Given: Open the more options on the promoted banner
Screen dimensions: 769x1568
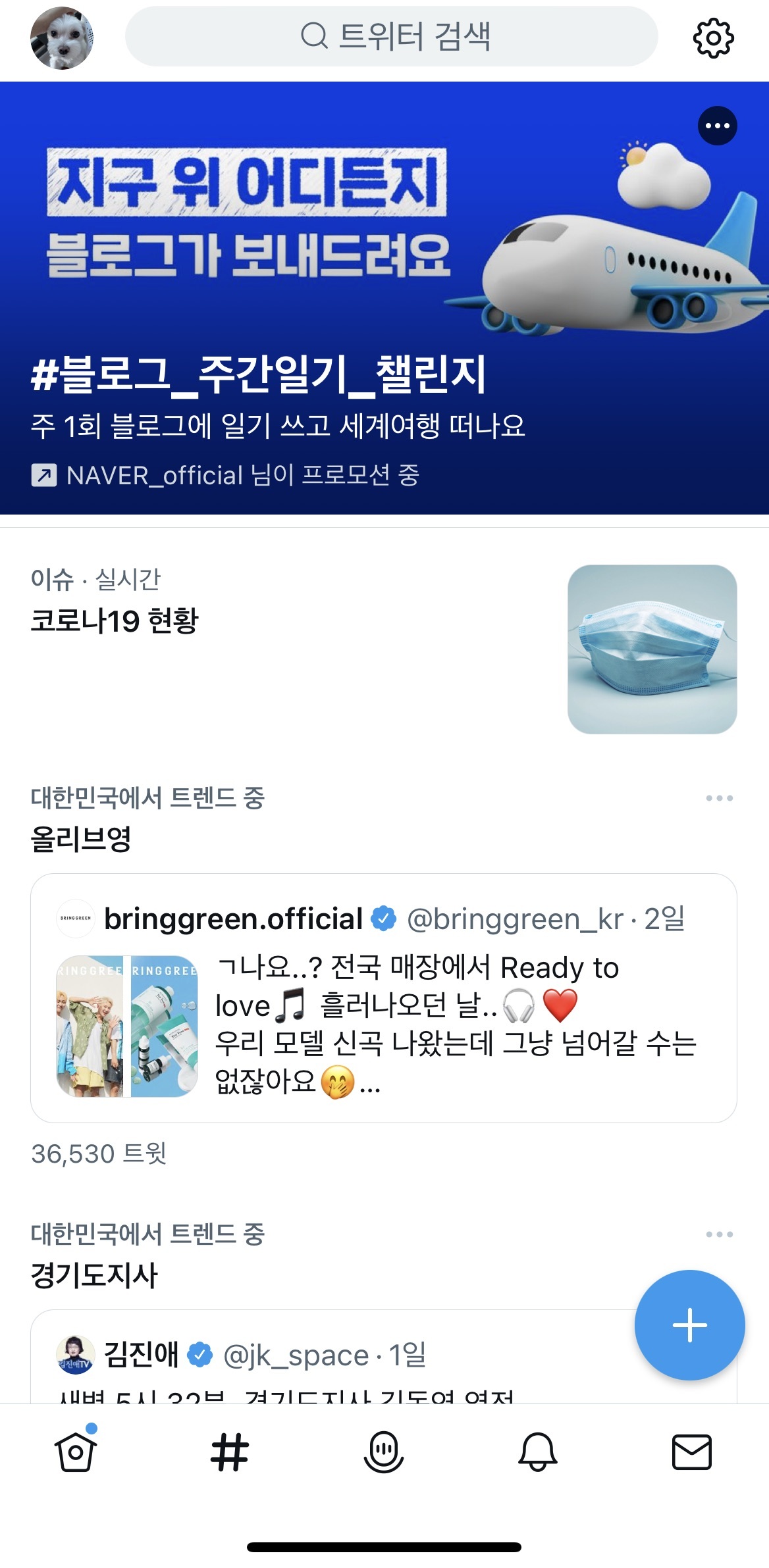Looking at the screenshot, I should 717,126.
